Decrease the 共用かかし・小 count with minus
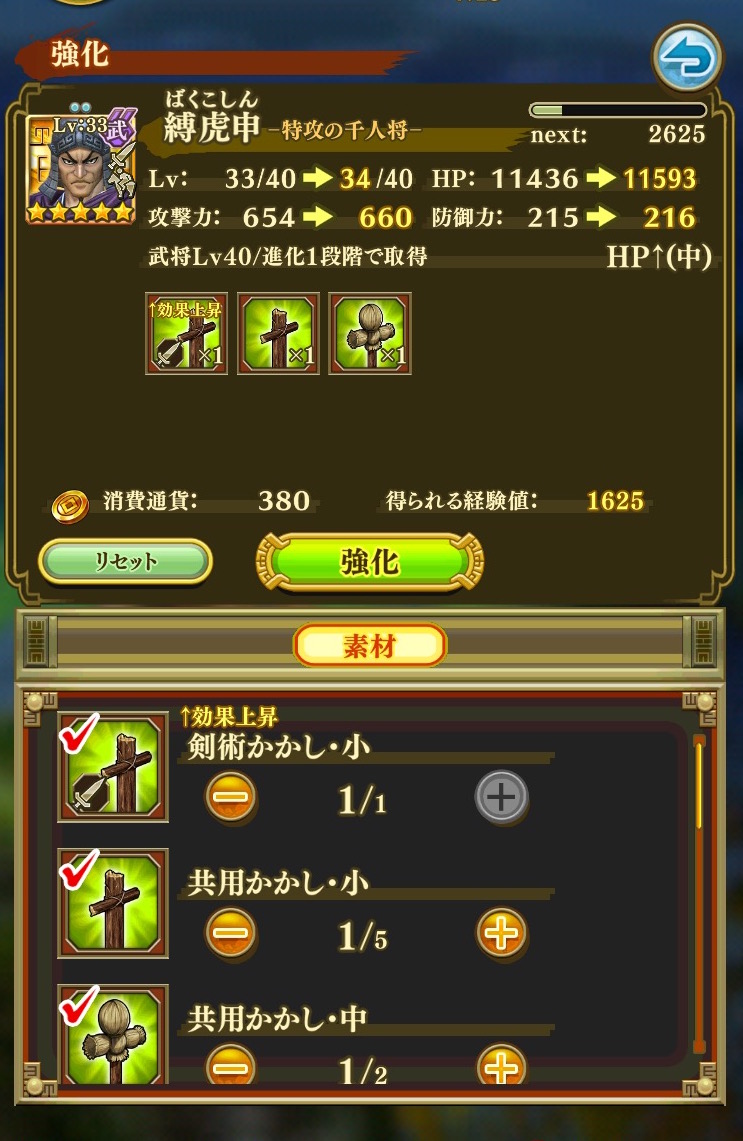Viewport: 743px width, 1141px height. point(231,934)
